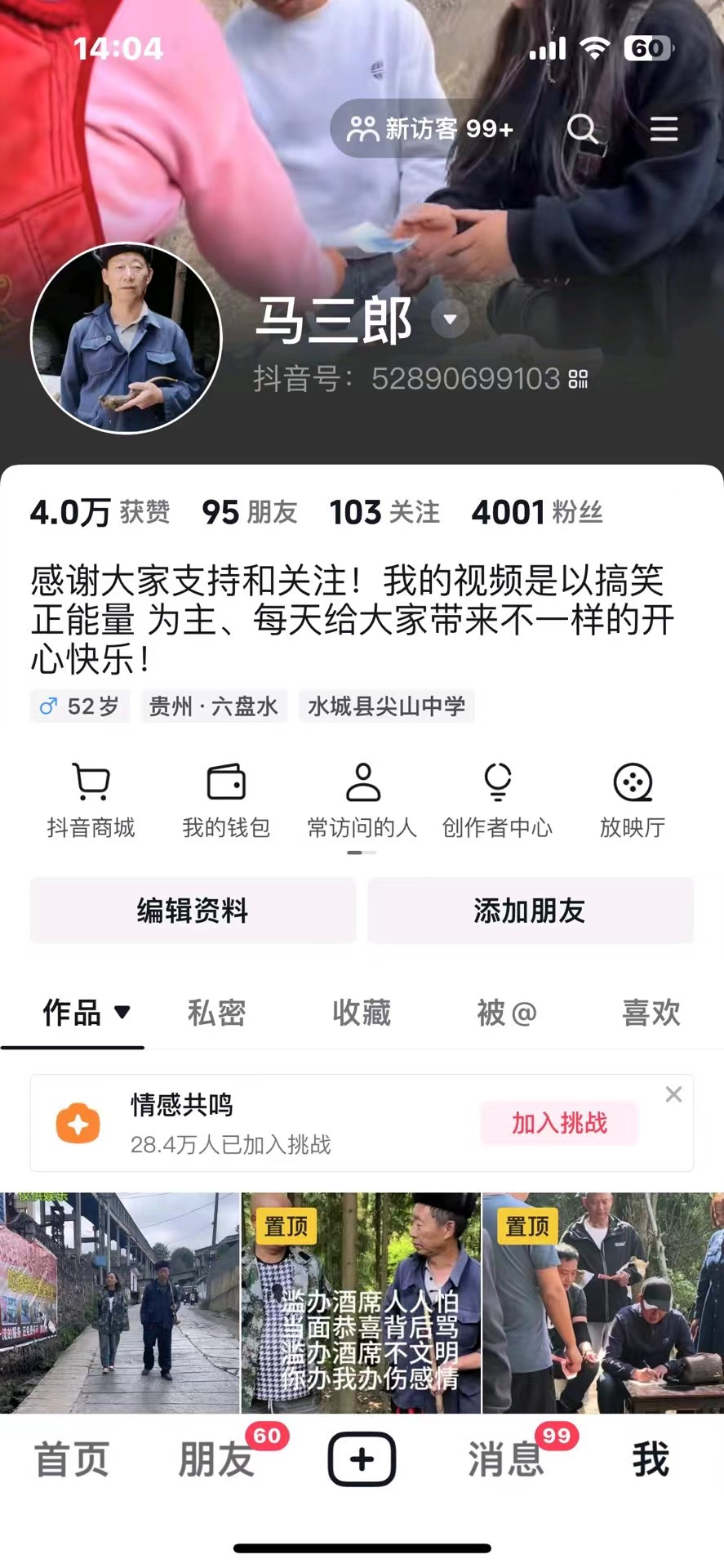
Task: Expand the account switcher arrow next to 马三郎
Action: pyautogui.click(x=450, y=319)
